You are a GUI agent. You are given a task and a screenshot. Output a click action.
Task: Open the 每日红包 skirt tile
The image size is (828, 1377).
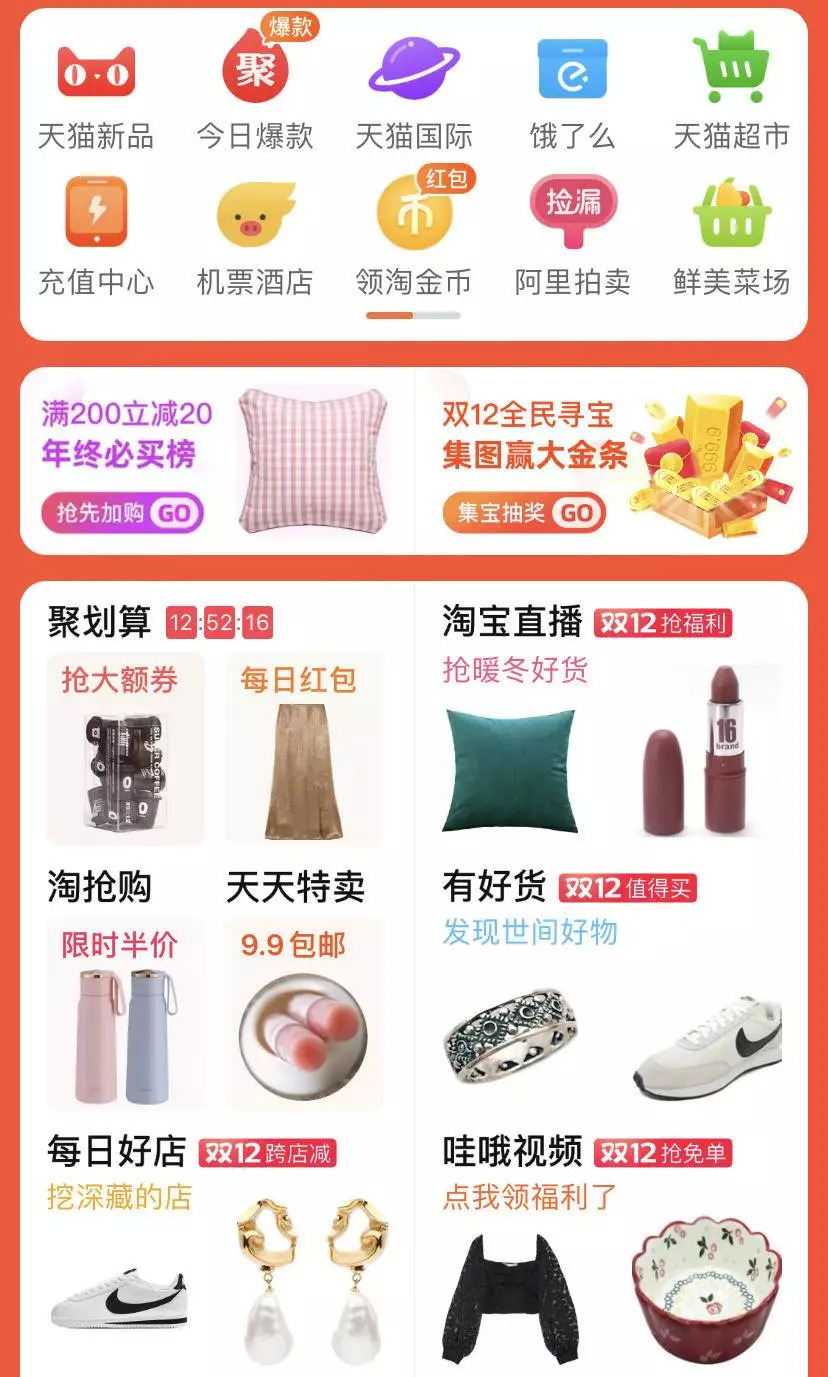[304, 749]
